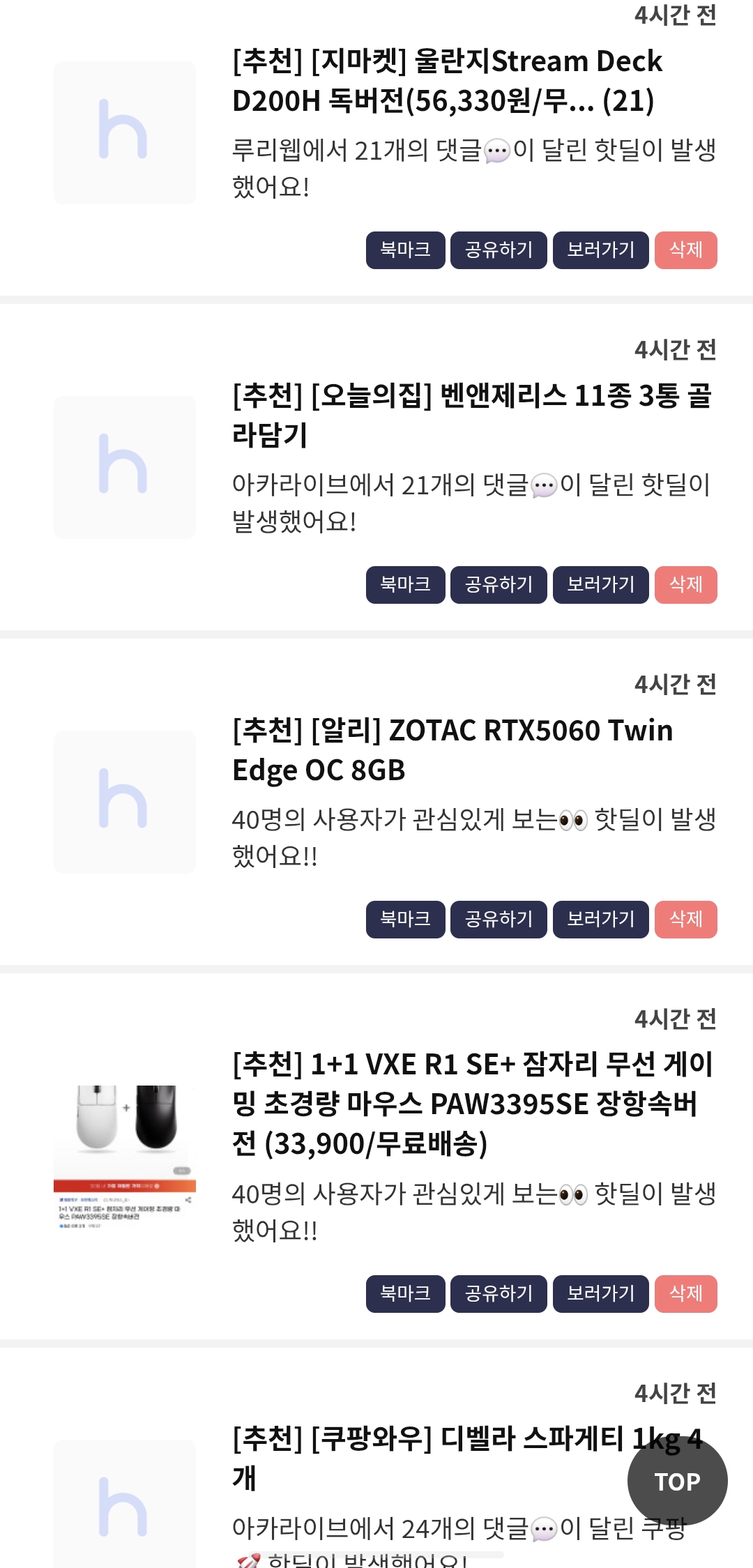Share the 벤앤제리스 11종 deal
Screen dimensions: 753x1568
(499, 584)
